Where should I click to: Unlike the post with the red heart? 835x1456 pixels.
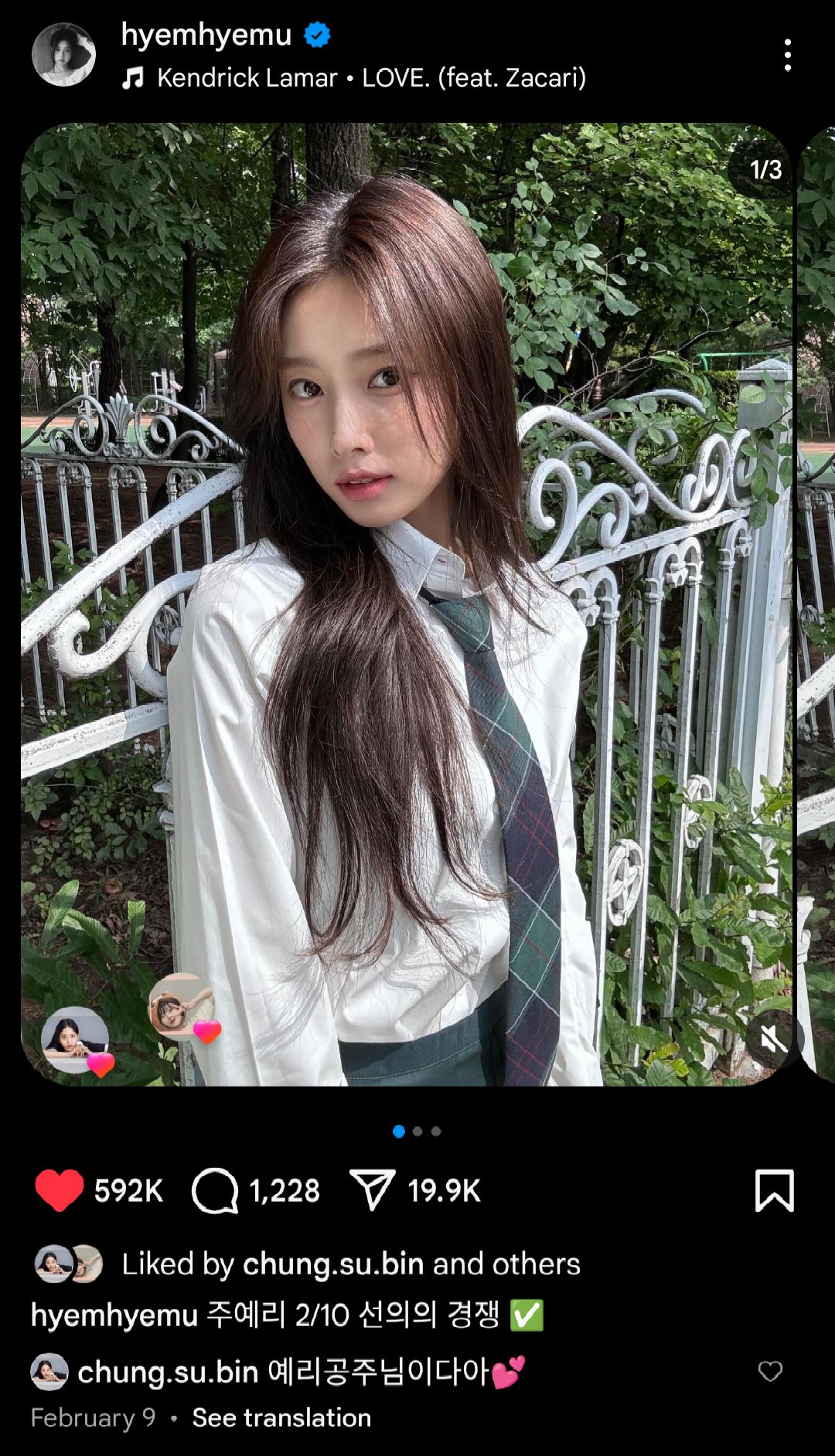coord(59,1190)
